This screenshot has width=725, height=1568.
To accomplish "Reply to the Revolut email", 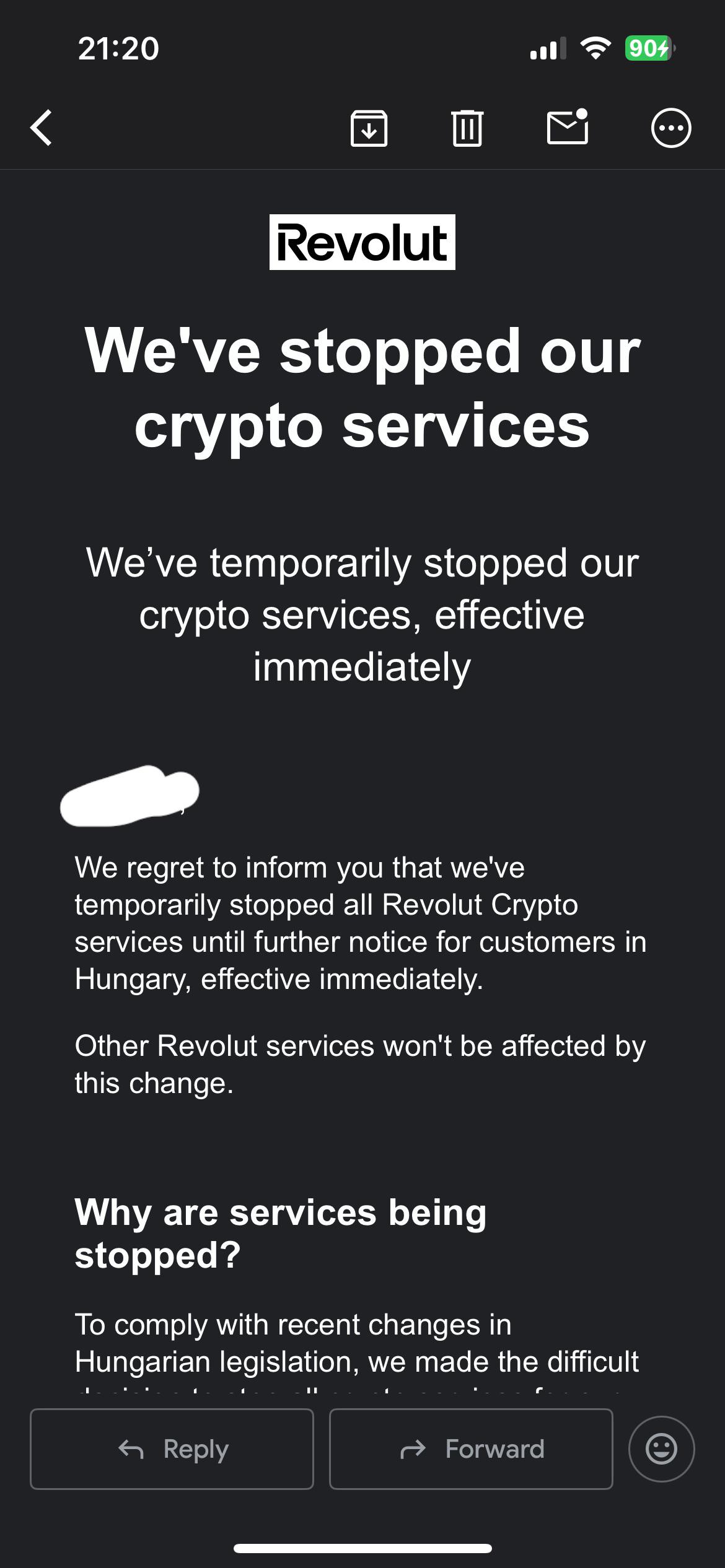I will tap(172, 1448).
